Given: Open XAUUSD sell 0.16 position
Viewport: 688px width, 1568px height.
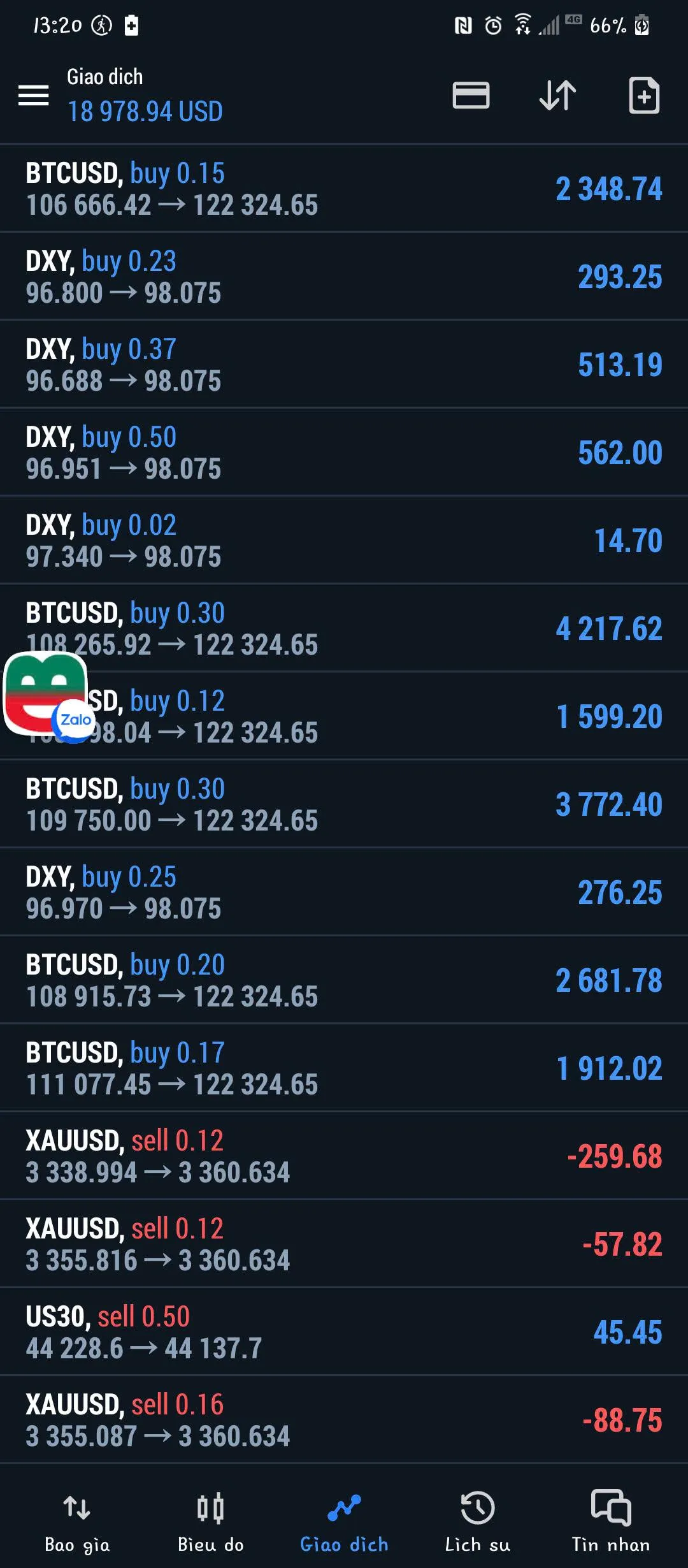Looking at the screenshot, I should coord(344,1420).
